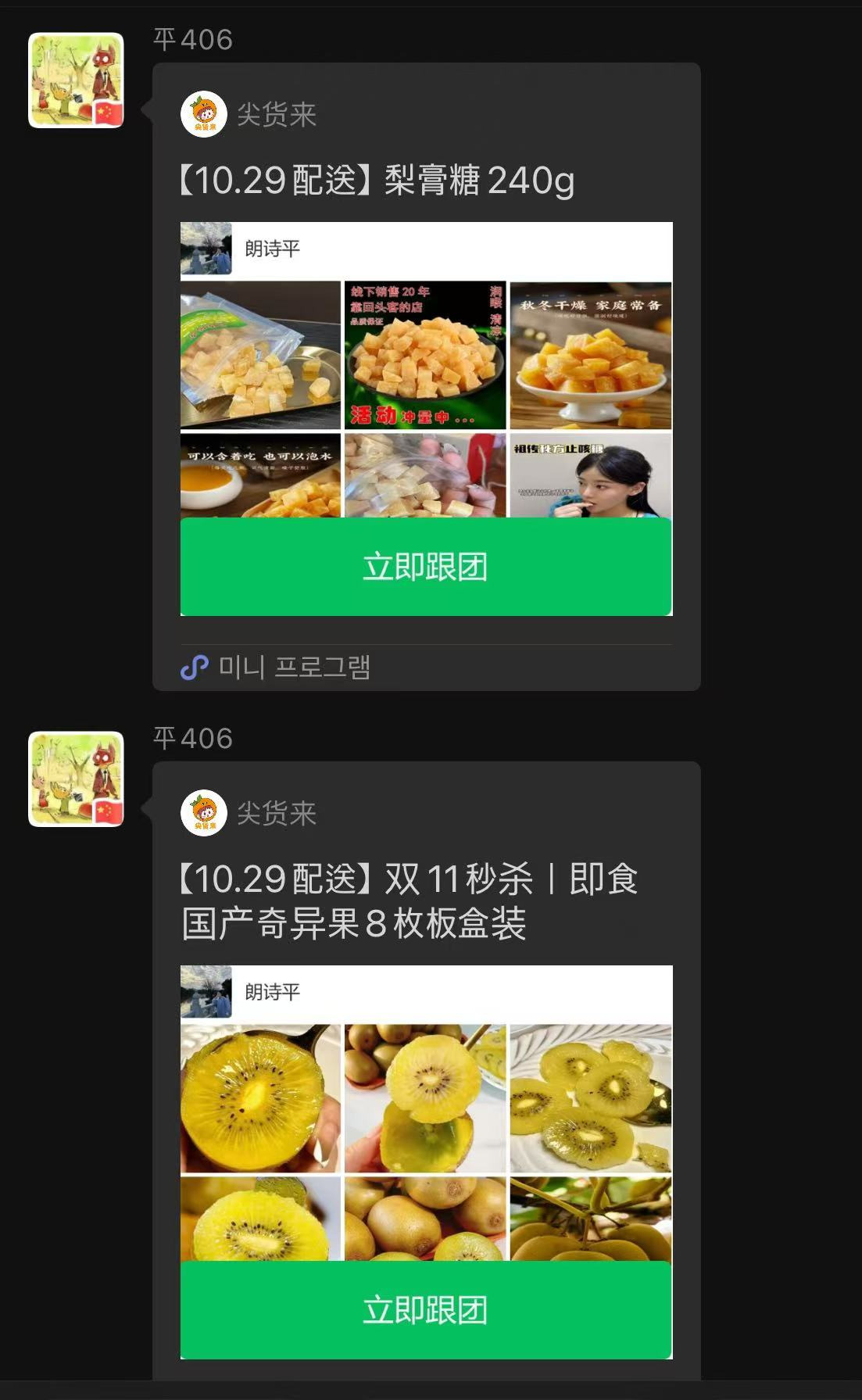The width and height of the screenshot is (862, 1400).
Task: Tap 立即跟团 on the 梨膏糖 card
Action: pyautogui.click(x=426, y=567)
